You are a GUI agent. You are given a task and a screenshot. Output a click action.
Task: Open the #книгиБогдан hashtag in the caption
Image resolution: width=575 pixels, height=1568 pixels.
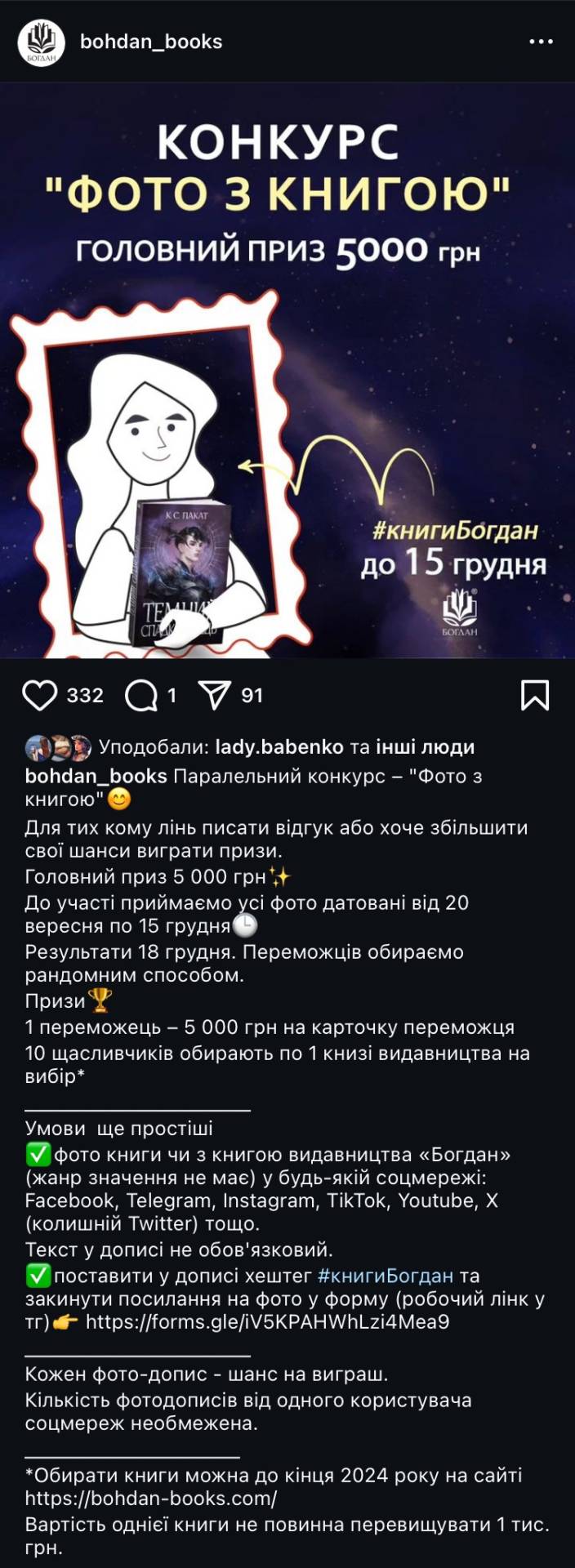[x=385, y=1276]
